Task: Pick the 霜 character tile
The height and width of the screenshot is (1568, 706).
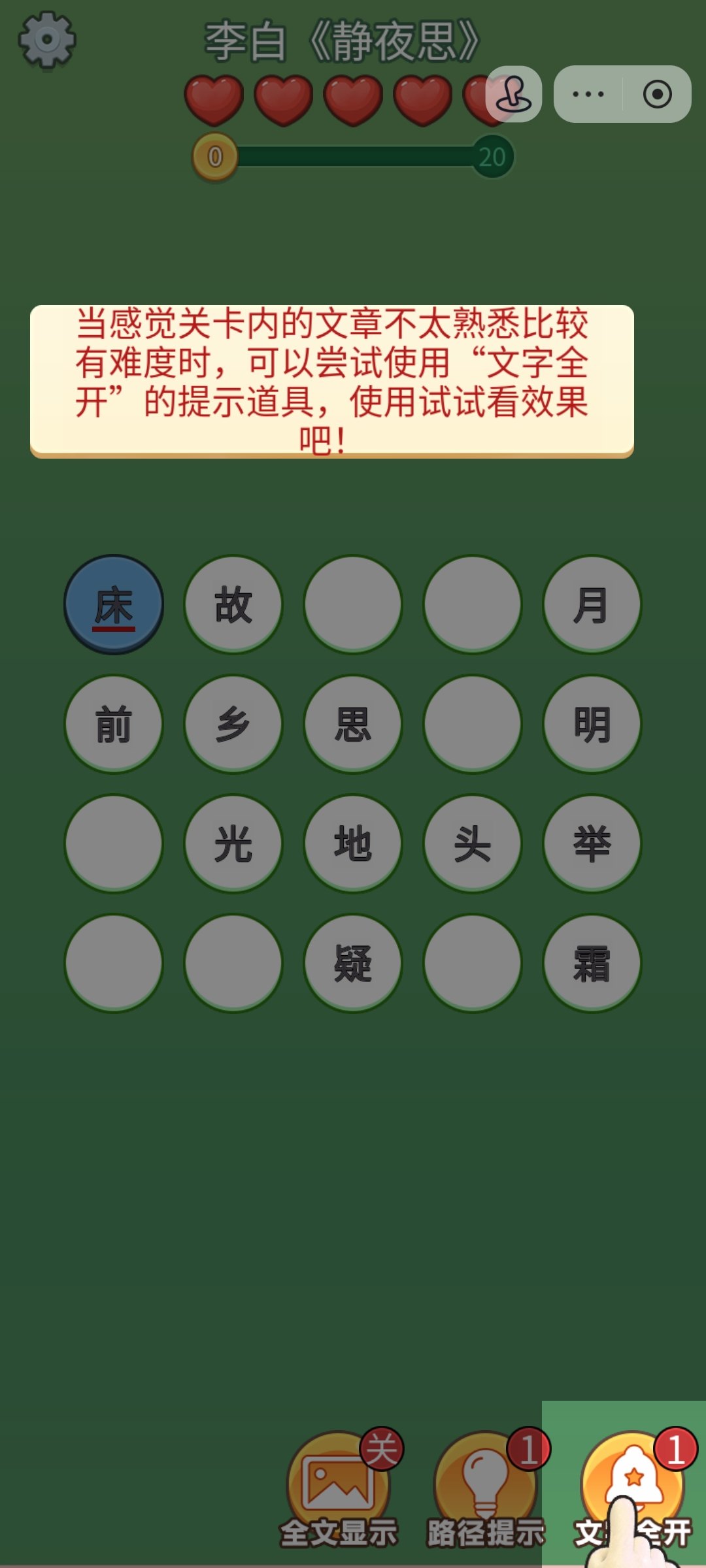Action: (592, 963)
